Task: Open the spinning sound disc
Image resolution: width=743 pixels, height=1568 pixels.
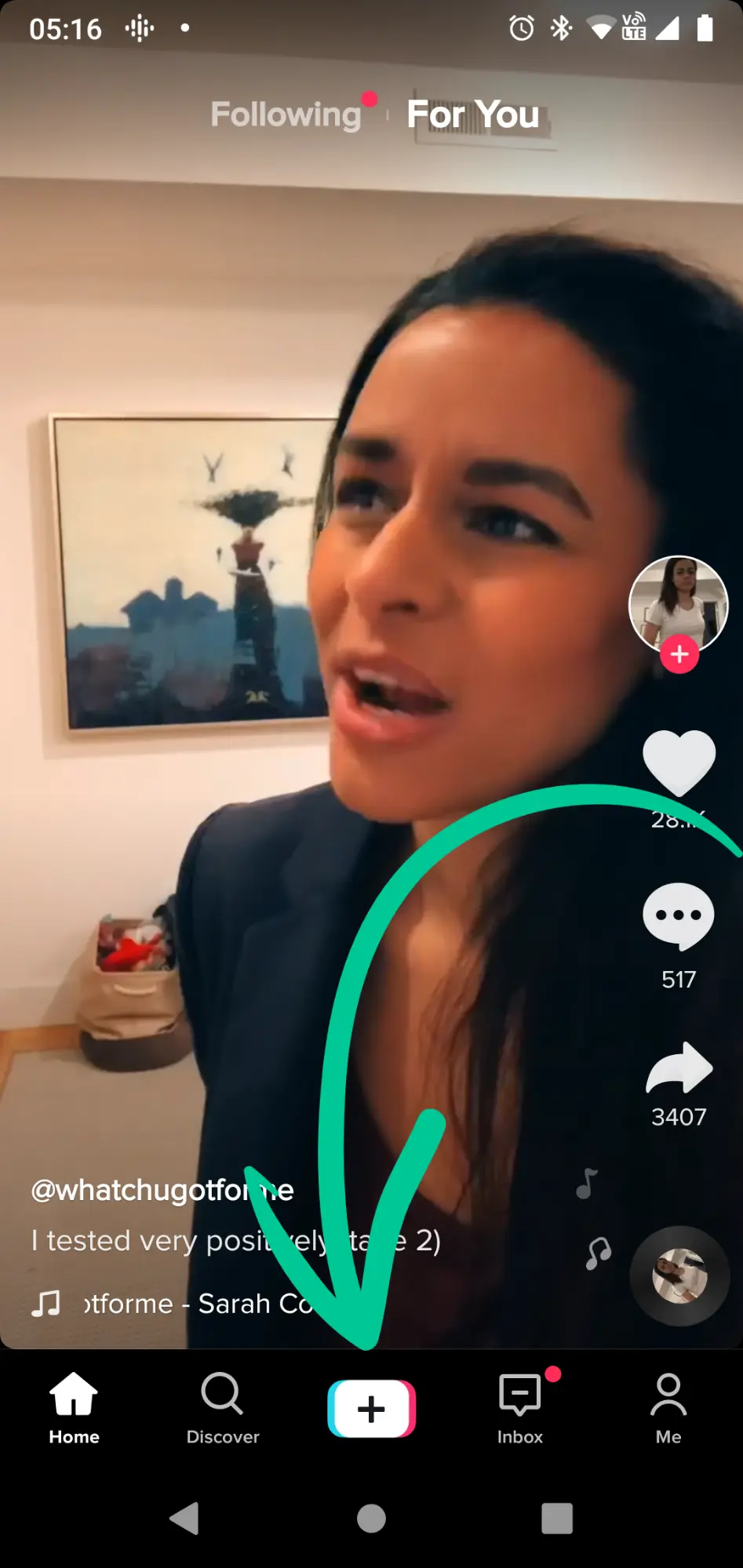Action: click(x=679, y=1276)
